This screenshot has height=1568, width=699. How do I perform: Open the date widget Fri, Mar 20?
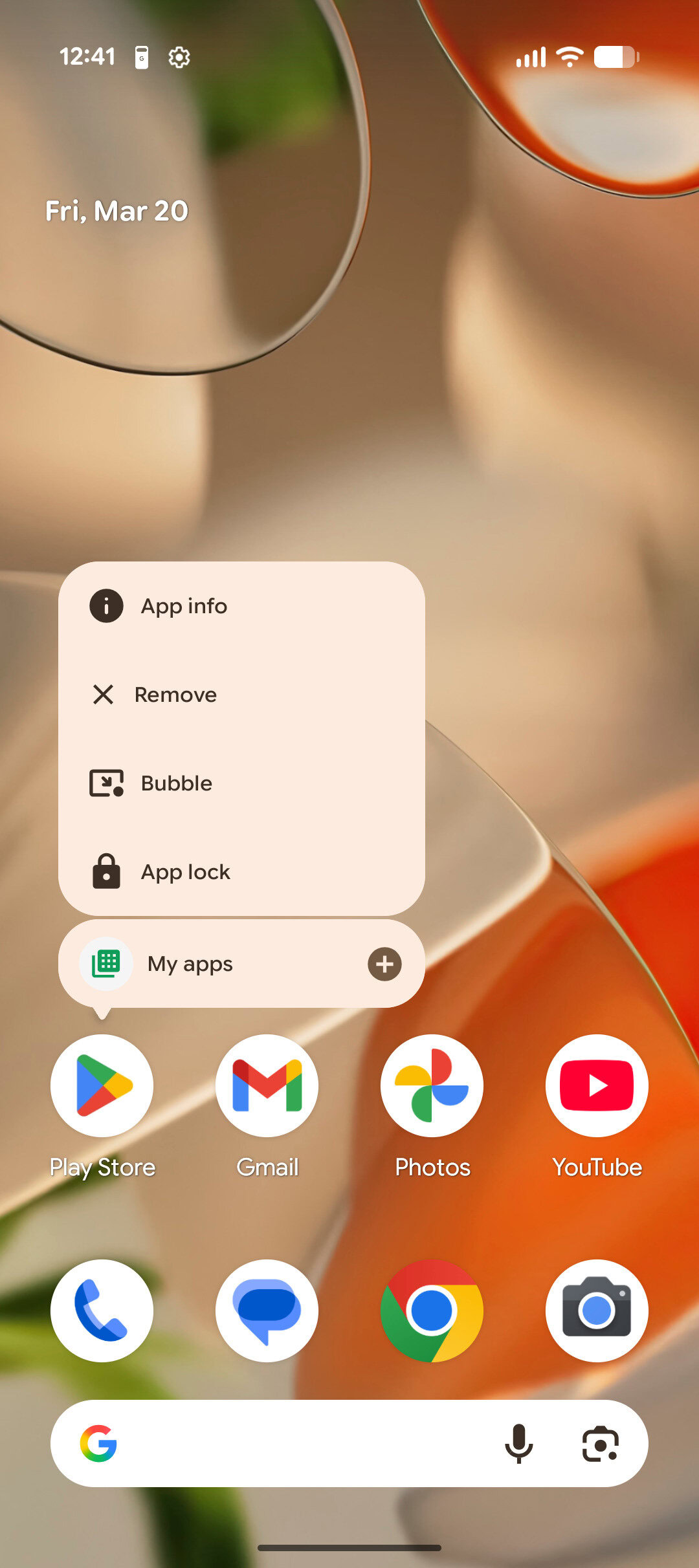click(117, 211)
